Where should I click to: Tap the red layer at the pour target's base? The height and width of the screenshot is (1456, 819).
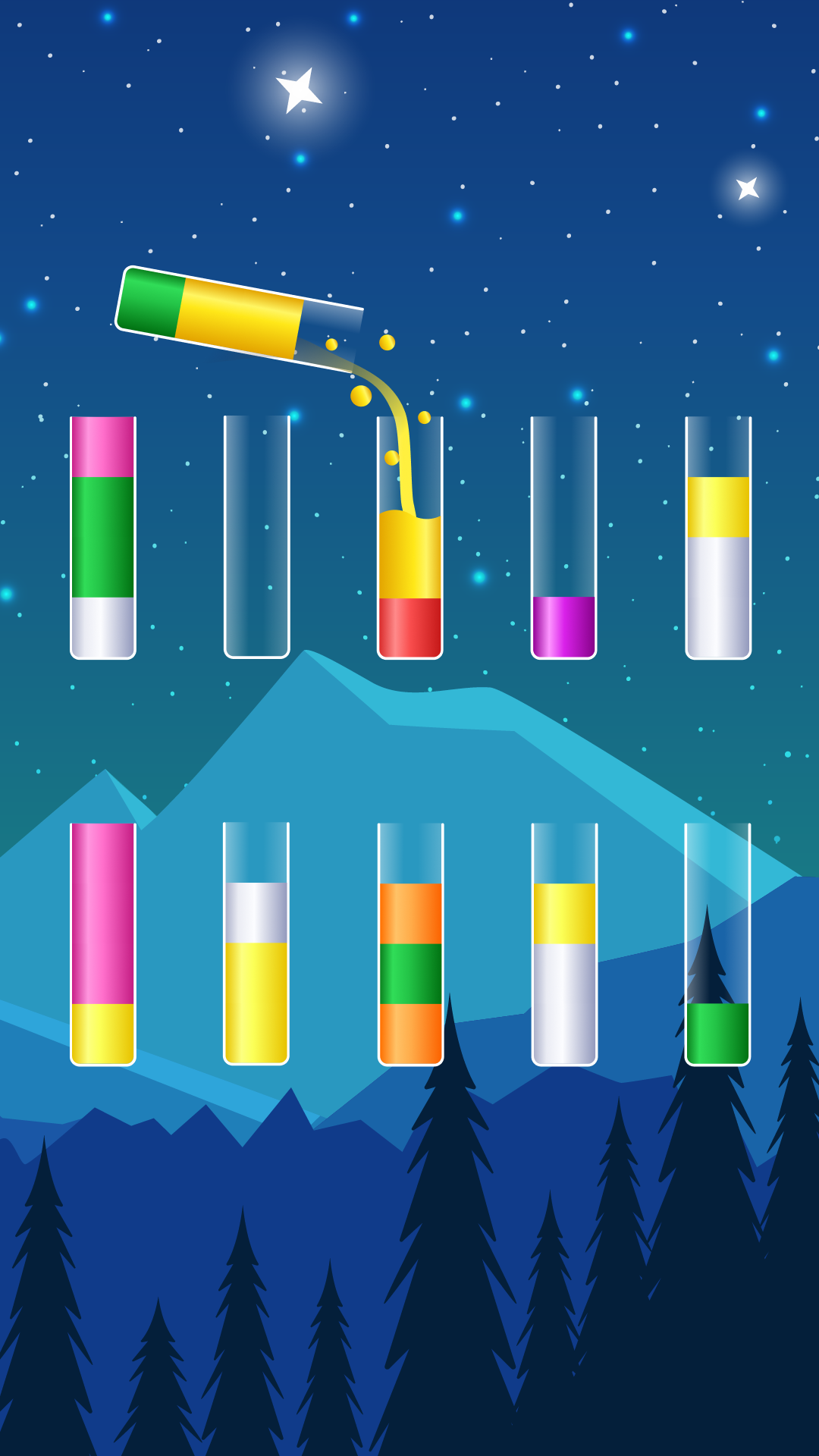tap(409, 626)
